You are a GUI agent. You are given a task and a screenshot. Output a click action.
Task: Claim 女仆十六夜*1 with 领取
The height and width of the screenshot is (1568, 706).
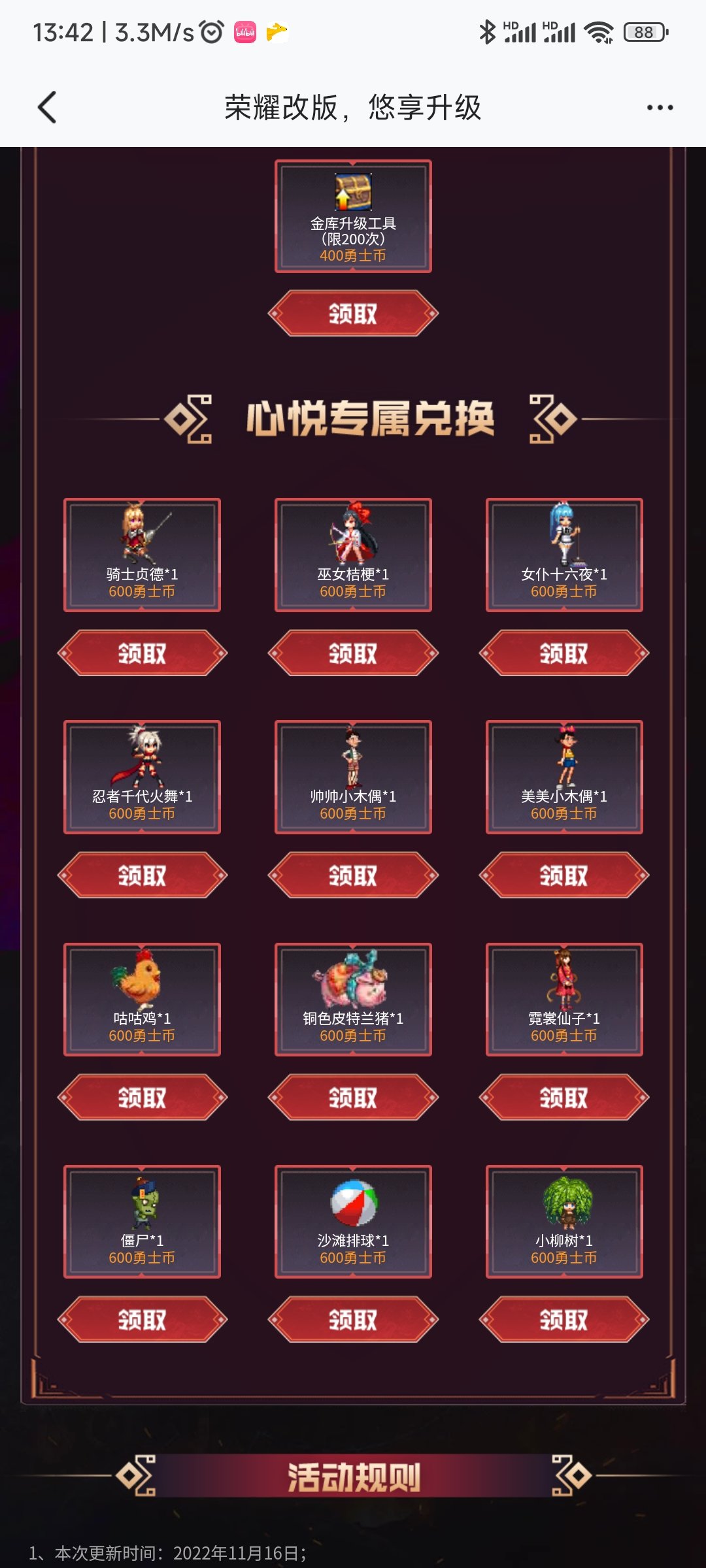coord(564,653)
